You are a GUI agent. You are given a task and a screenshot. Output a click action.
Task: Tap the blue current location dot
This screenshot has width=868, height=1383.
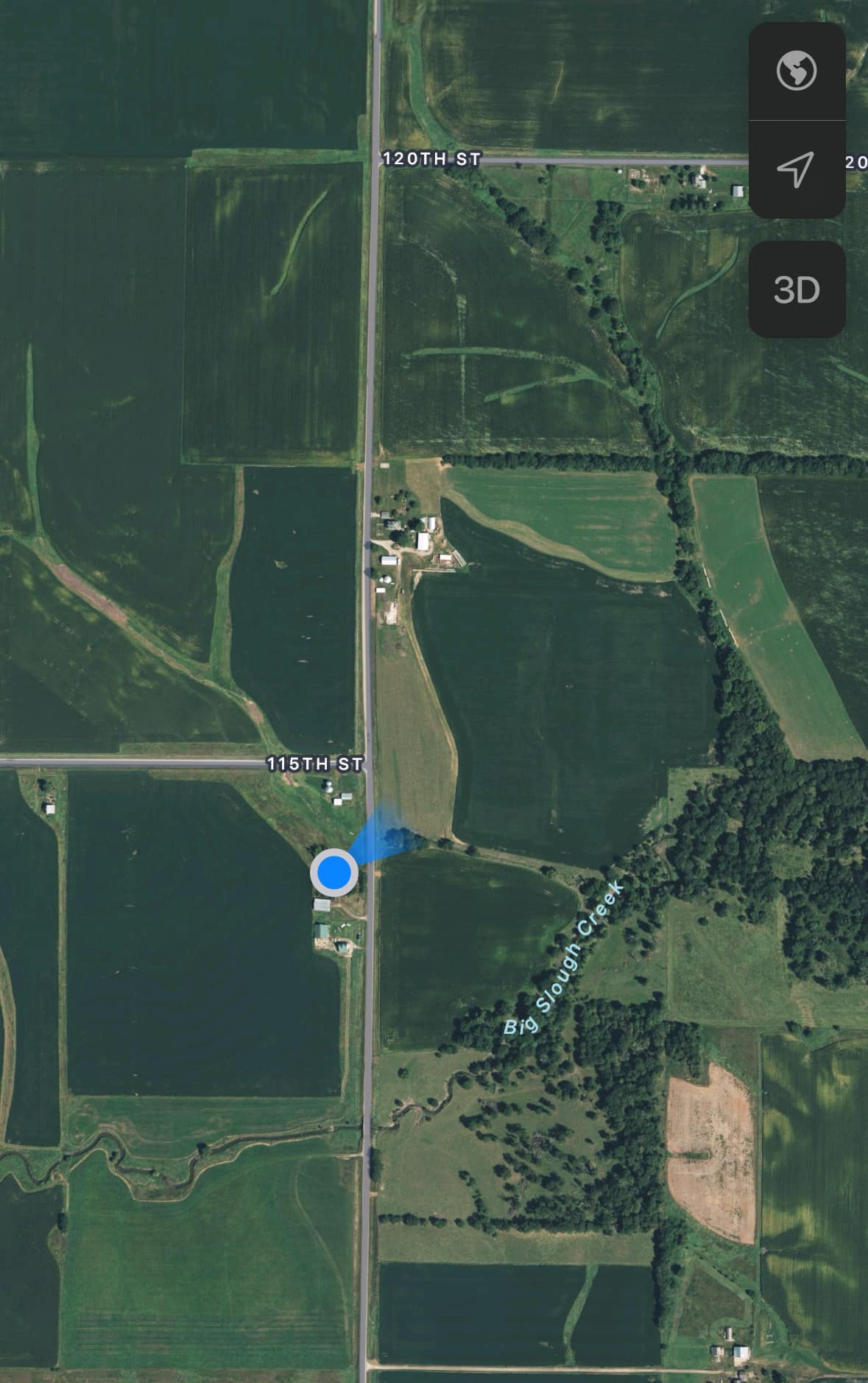click(x=334, y=872)
